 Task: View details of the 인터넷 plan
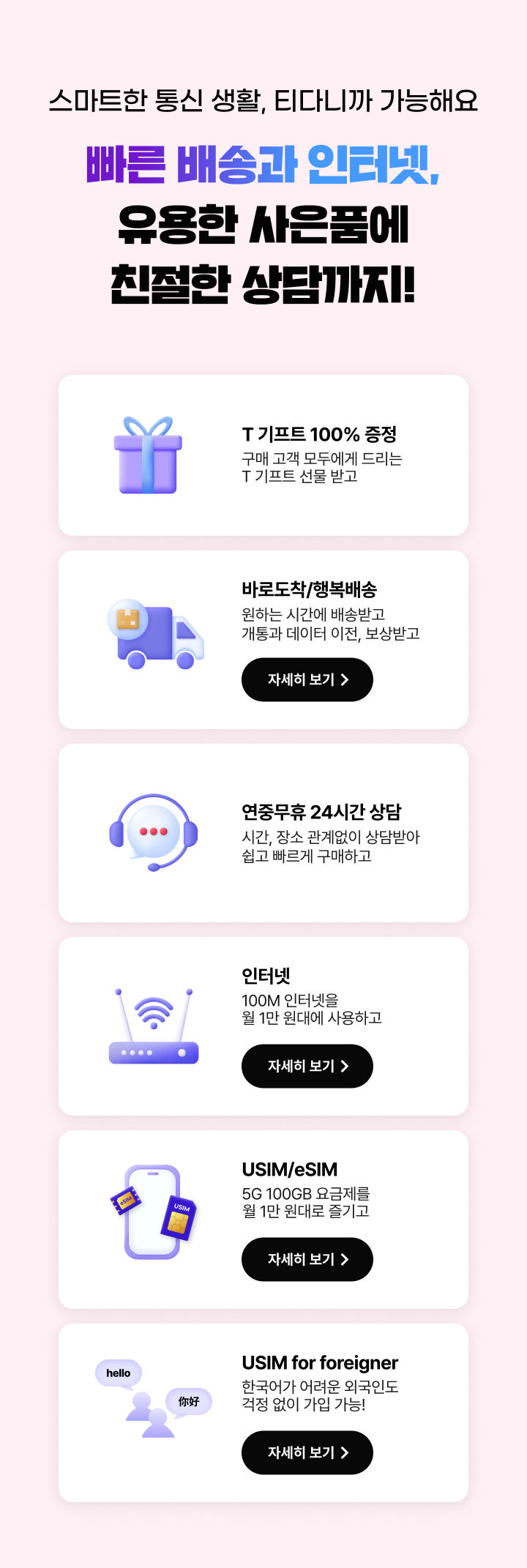click(x=307, y=1066)
